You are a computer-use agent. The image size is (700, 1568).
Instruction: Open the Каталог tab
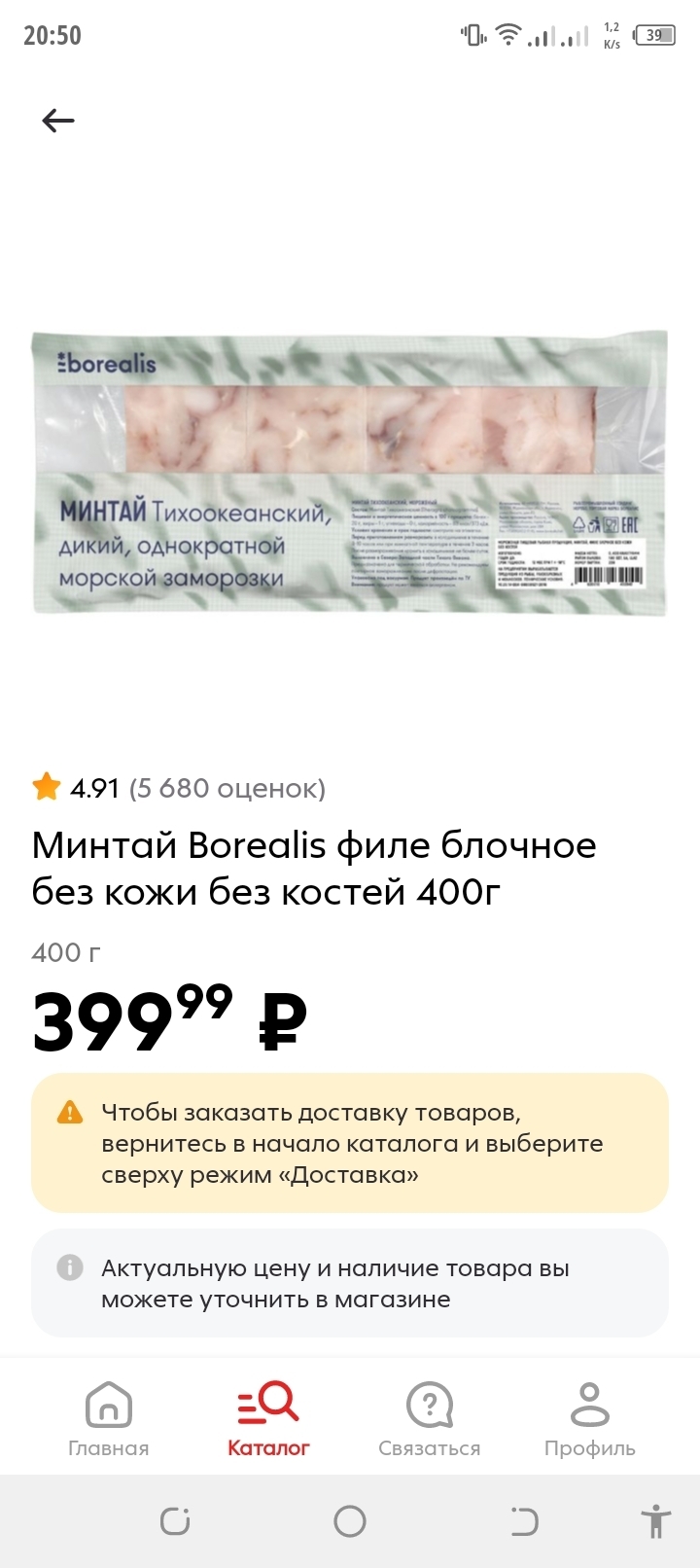[x=268, y=1418]
